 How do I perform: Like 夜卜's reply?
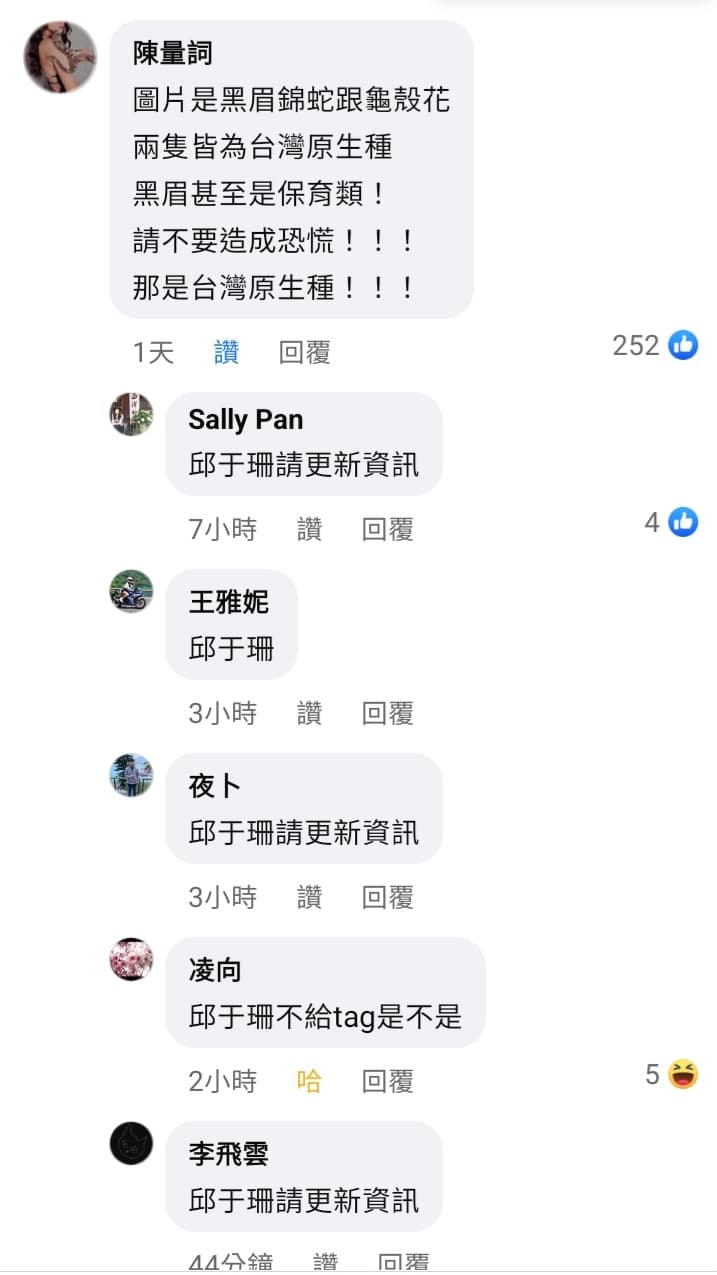click(309, 897)
